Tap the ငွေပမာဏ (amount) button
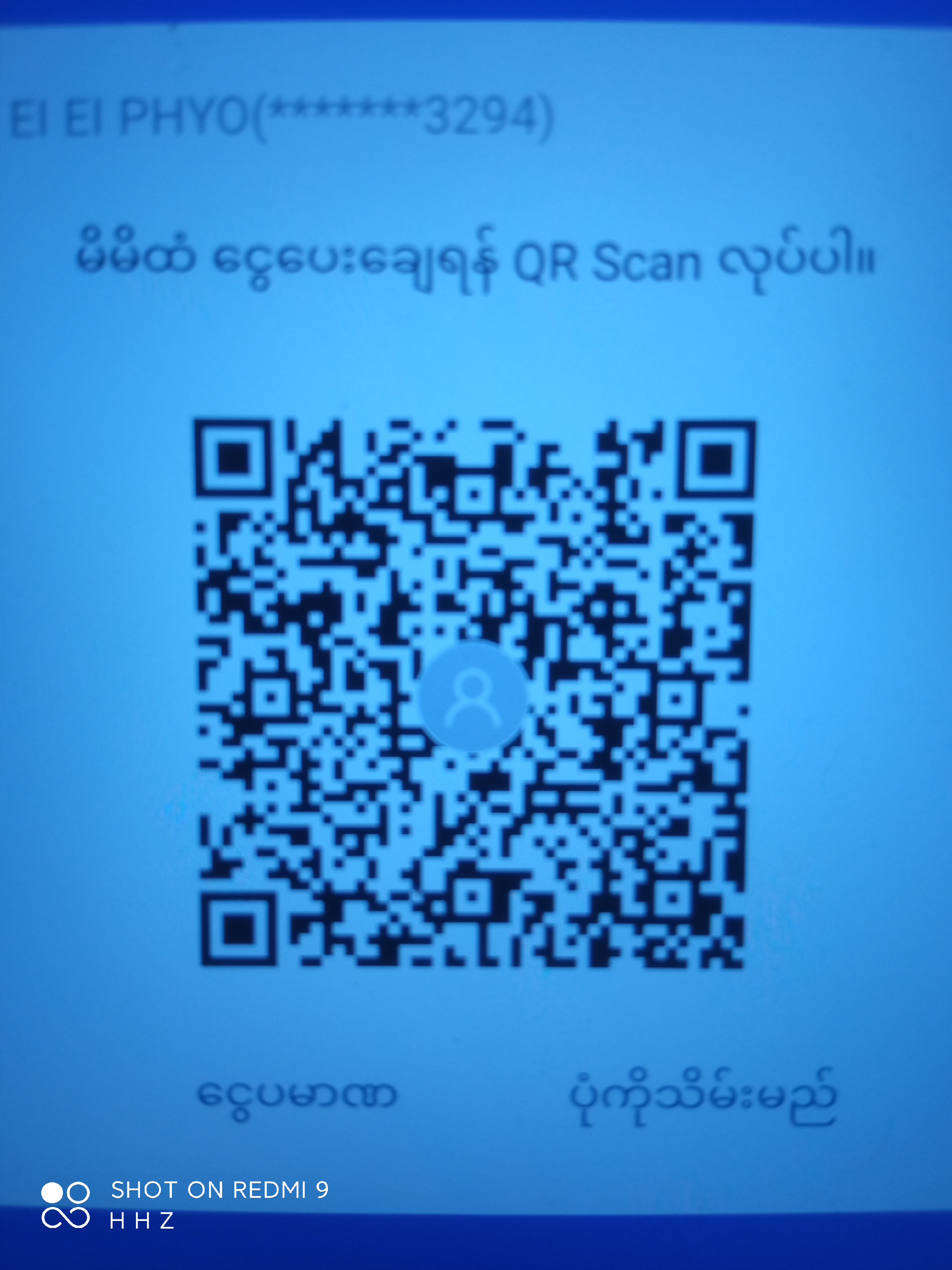Image resolution: width=952 pixels, height=1270 pixels. click(x=297, y=1095)
